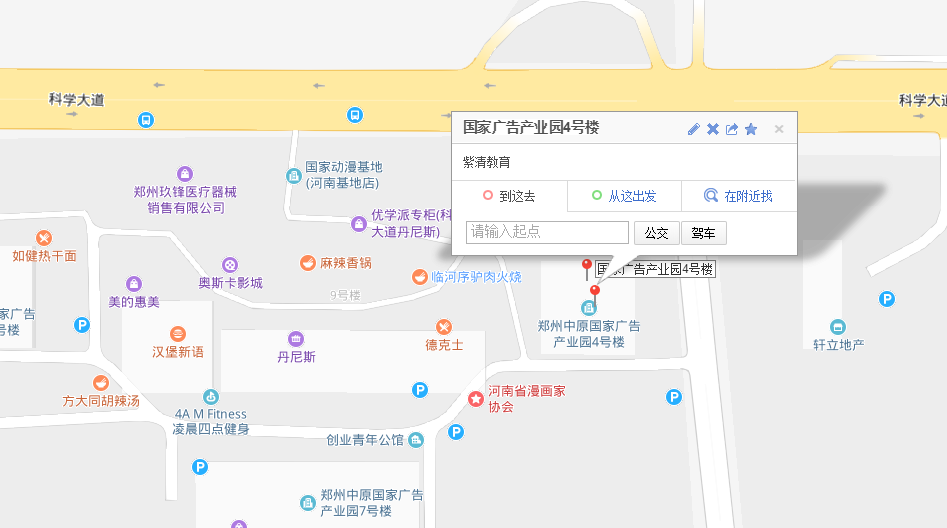This screenshot has width=947, height=528.
Task: Select the red map pin marker
Action: coord(595,292)
